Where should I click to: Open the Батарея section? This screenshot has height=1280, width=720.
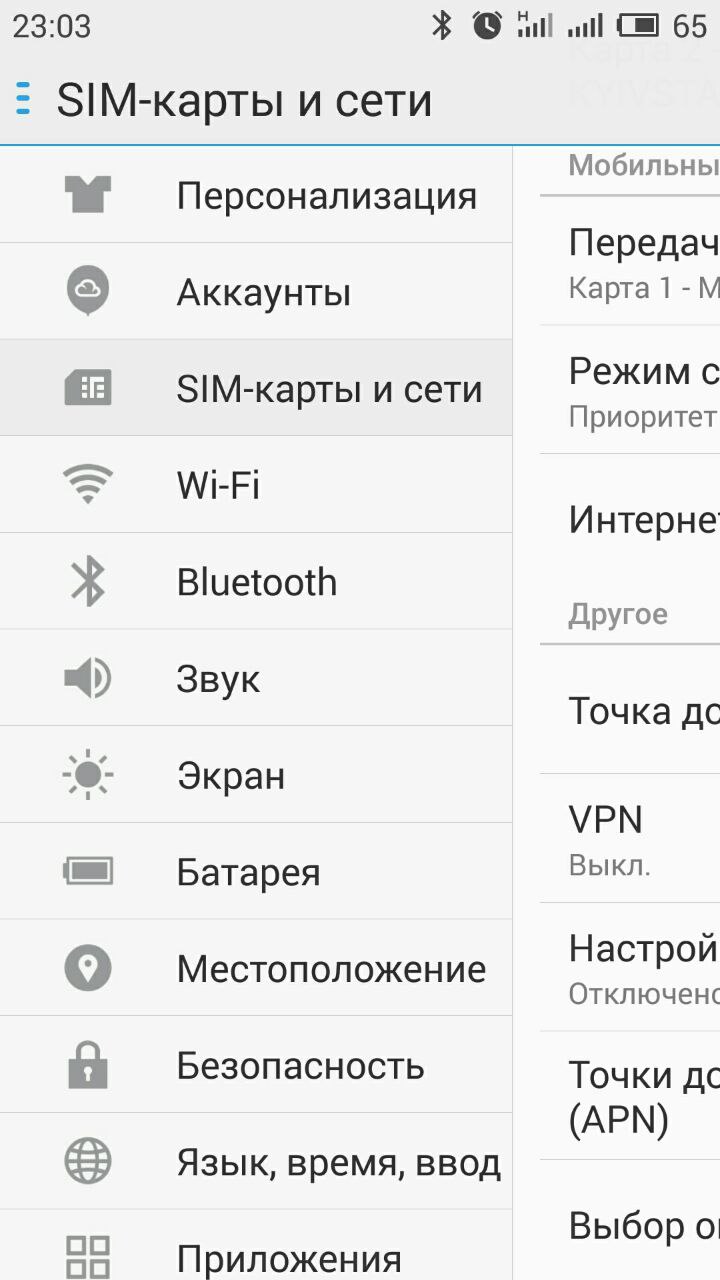[x=256, y=872]
